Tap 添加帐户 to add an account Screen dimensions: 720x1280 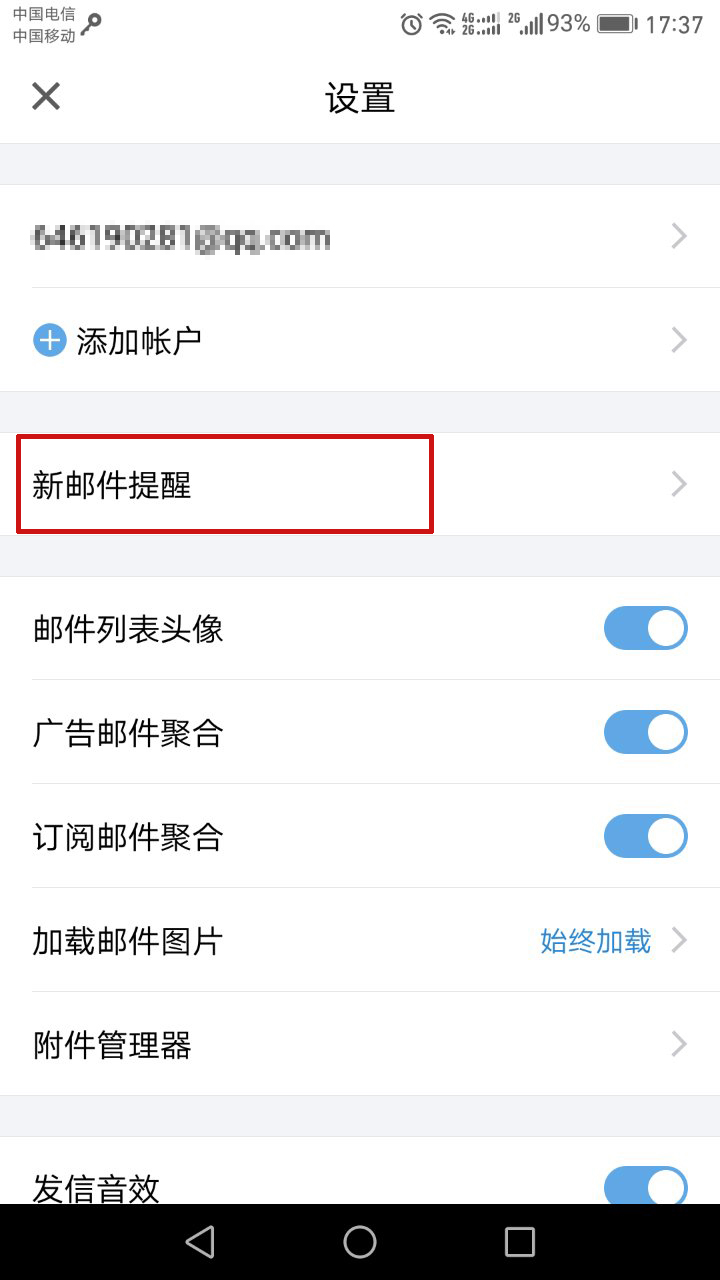click(360, 341)
